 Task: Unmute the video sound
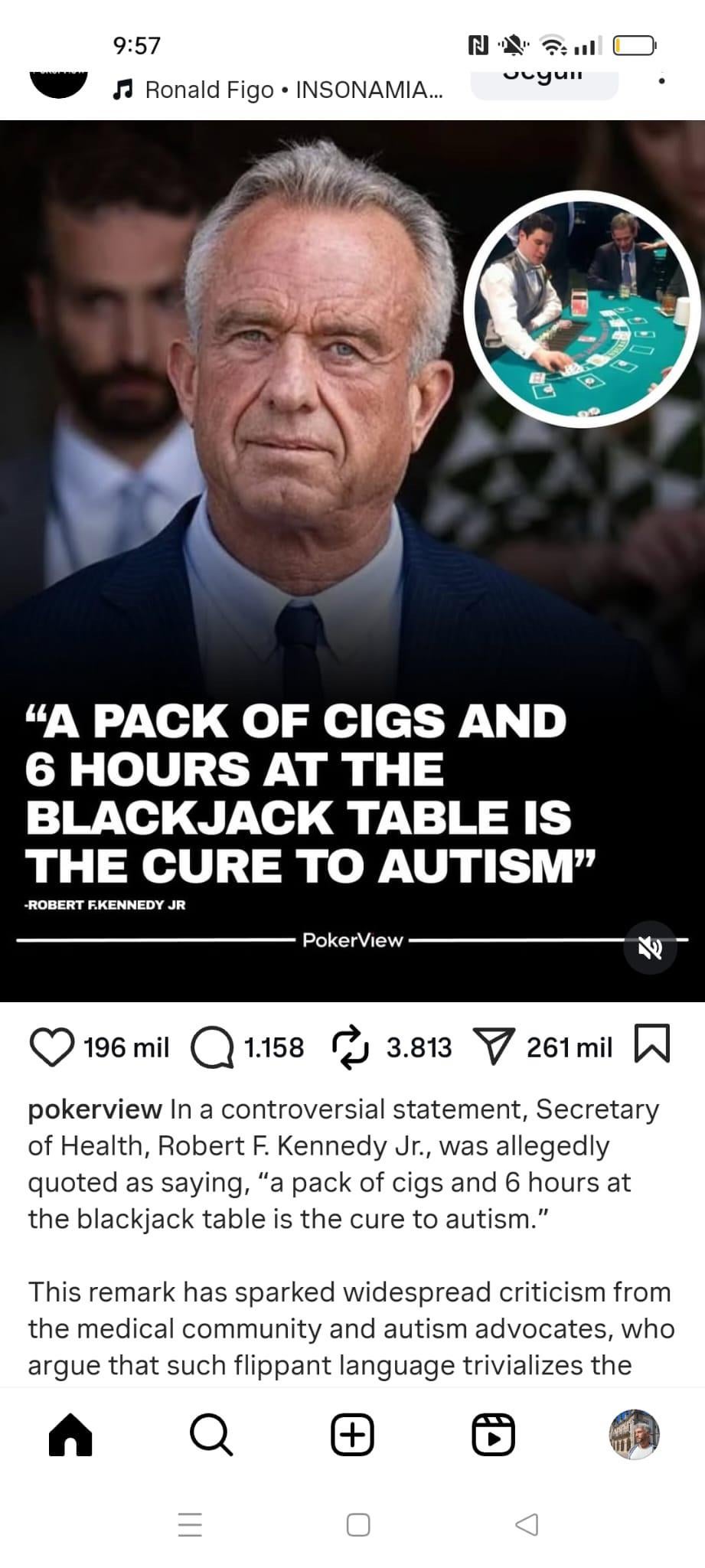[650, 948]
